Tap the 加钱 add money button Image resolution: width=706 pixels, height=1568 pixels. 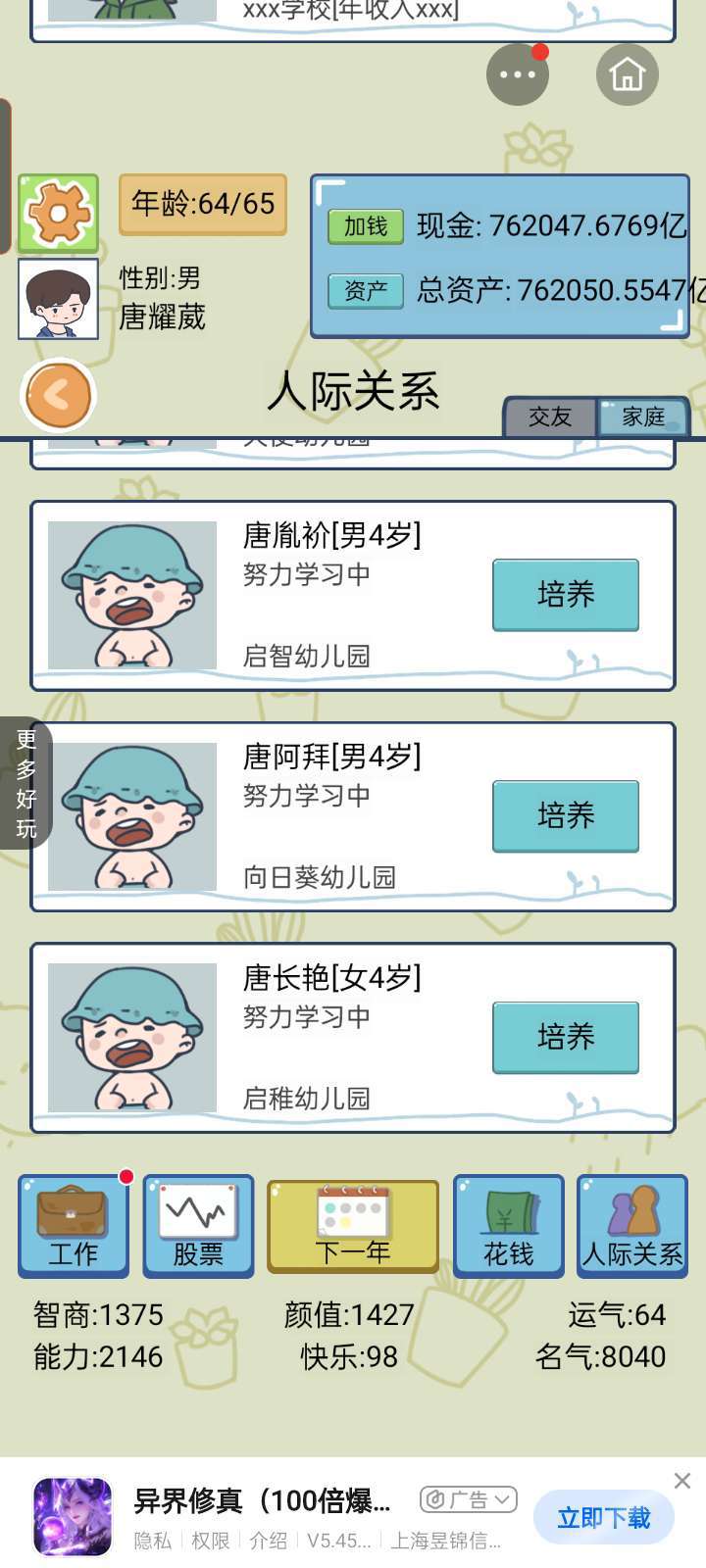[x=366, y=226]
